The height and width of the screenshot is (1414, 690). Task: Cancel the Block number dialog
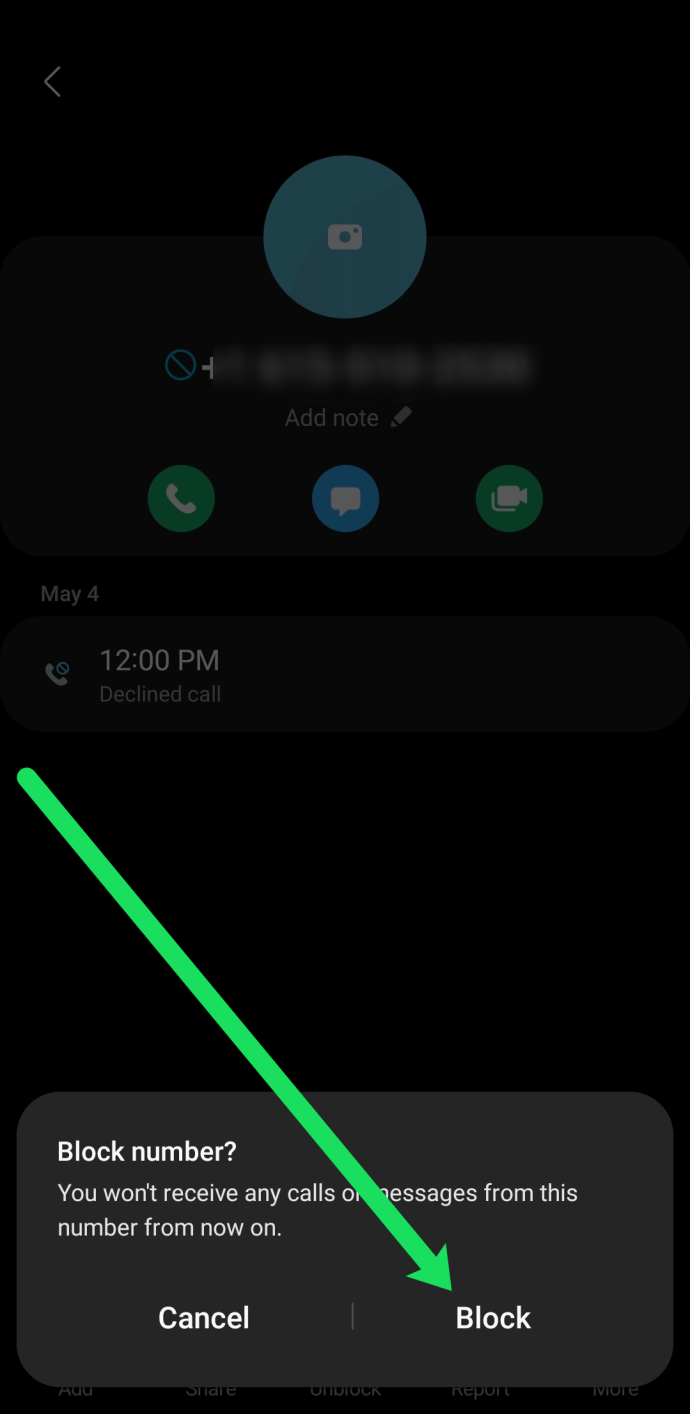(x=204, y=1317)
